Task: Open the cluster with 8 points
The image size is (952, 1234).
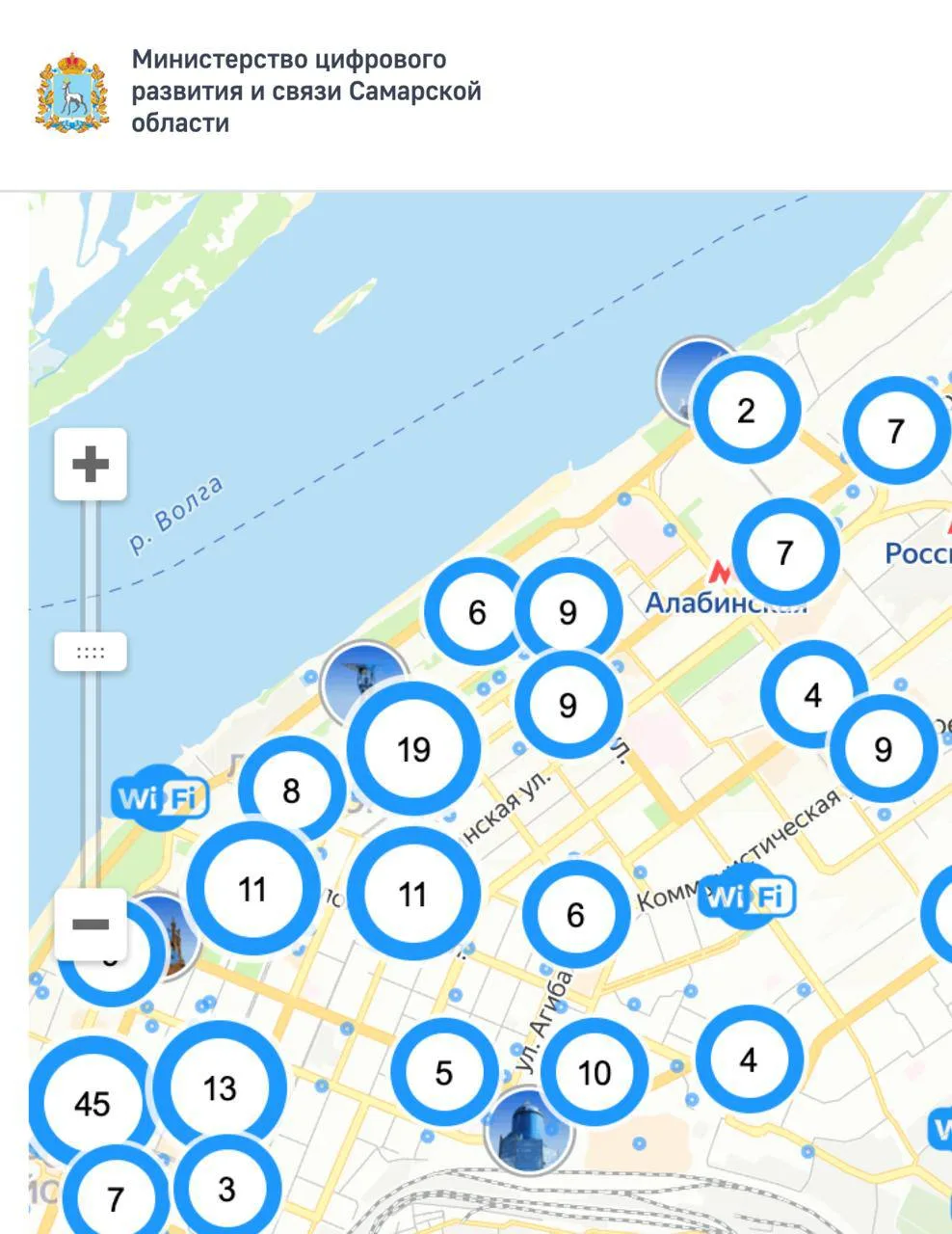Action: (291, 791)
